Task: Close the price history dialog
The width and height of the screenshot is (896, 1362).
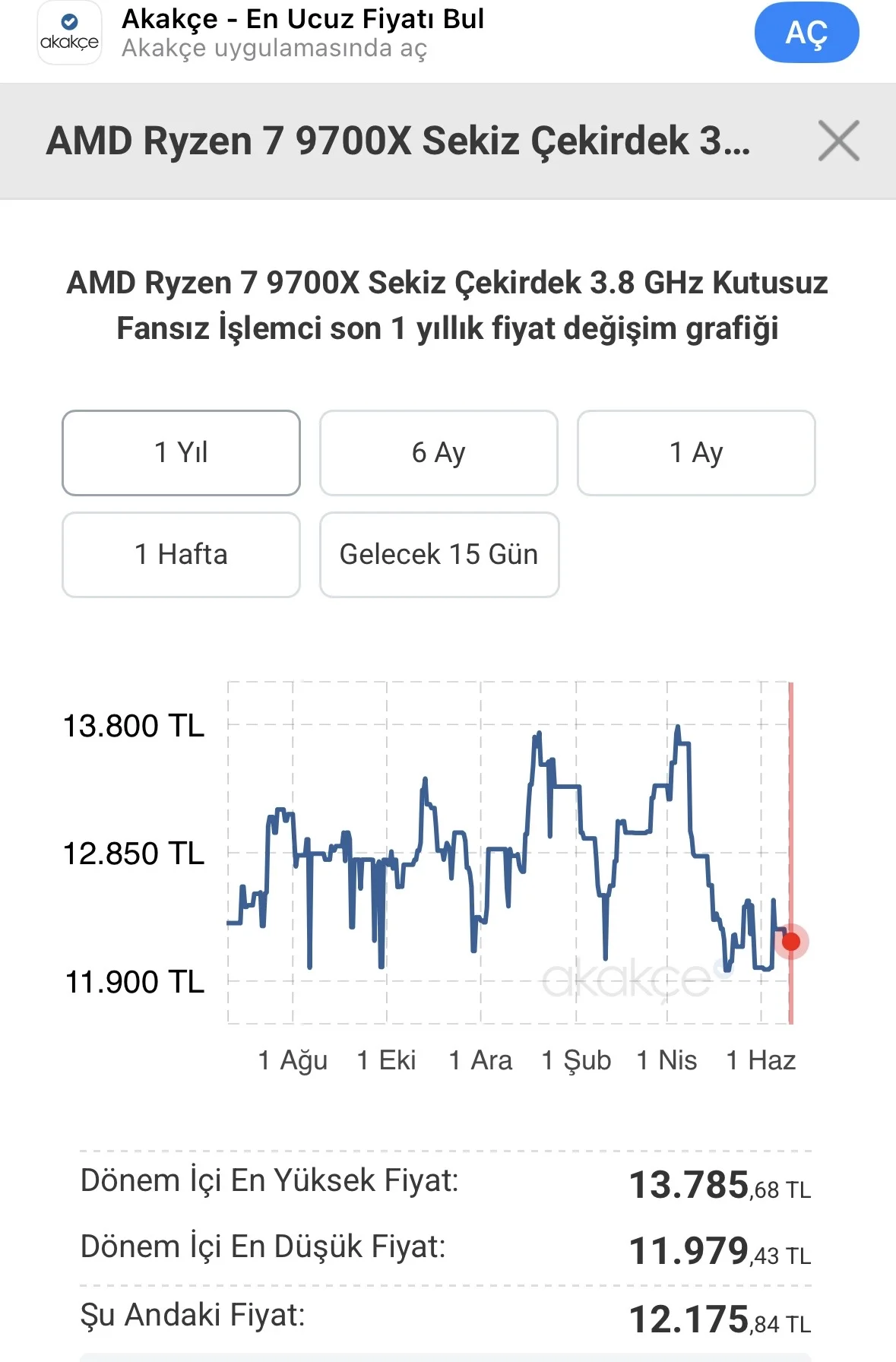Action: click(x=839, y=141)
